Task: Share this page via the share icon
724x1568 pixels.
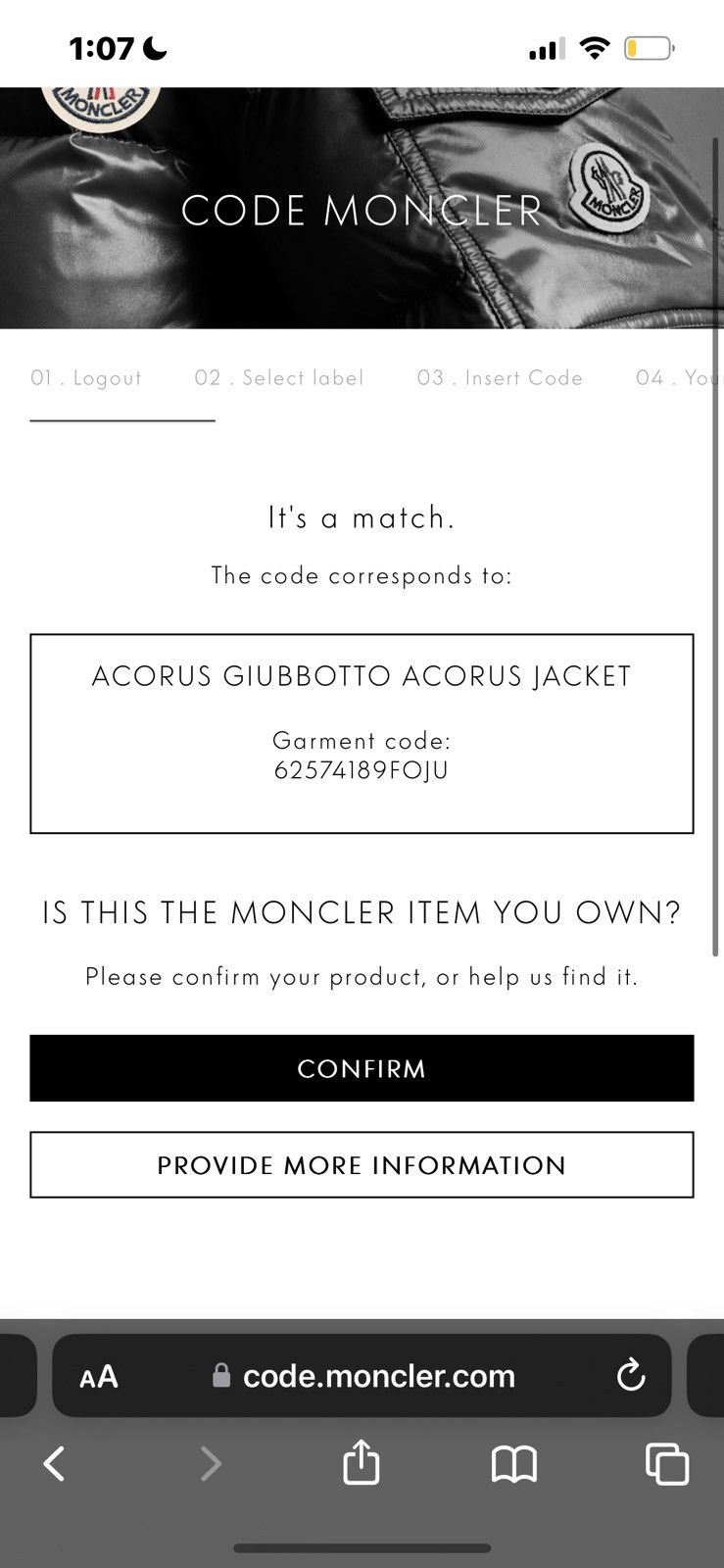Action: click(362, 1462)
